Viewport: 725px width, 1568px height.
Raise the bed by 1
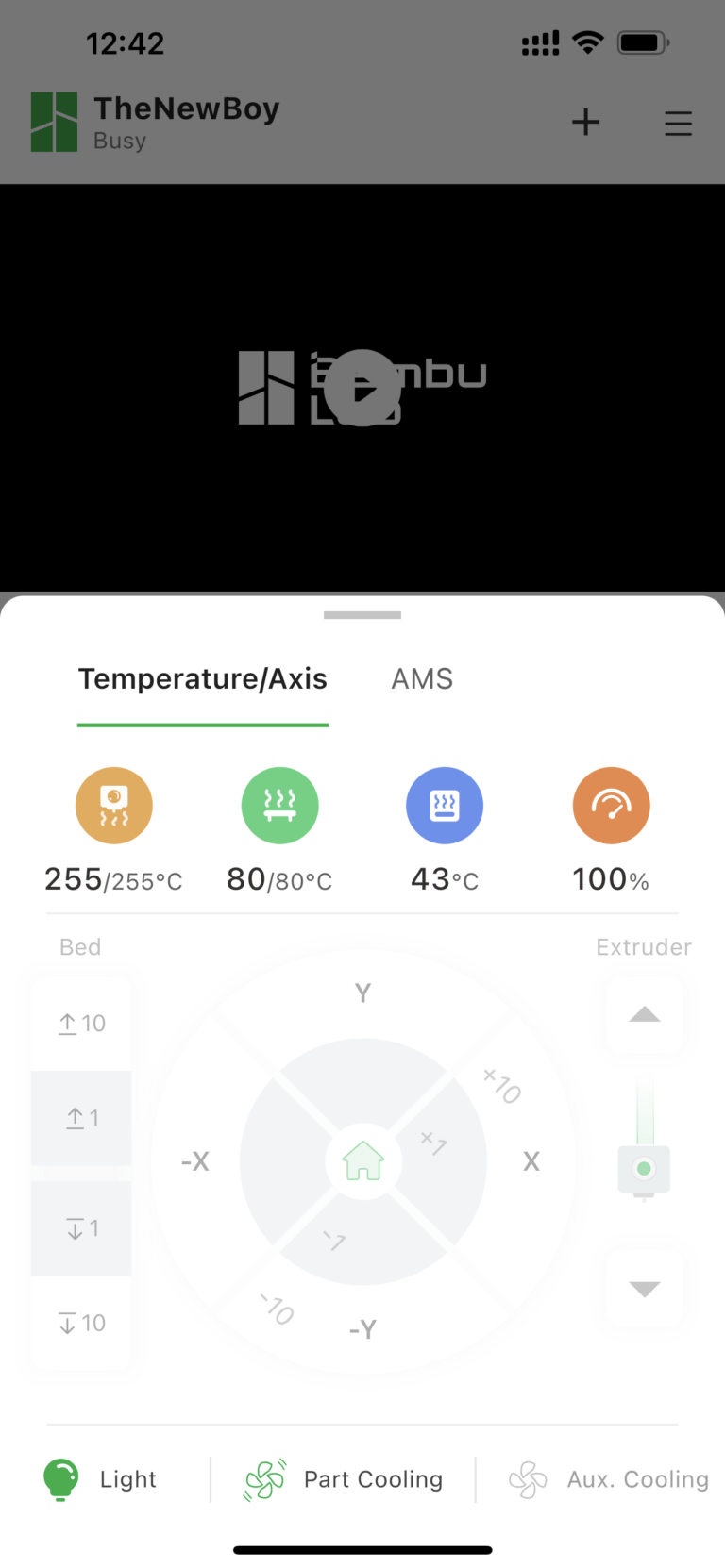pos(81,1119)
